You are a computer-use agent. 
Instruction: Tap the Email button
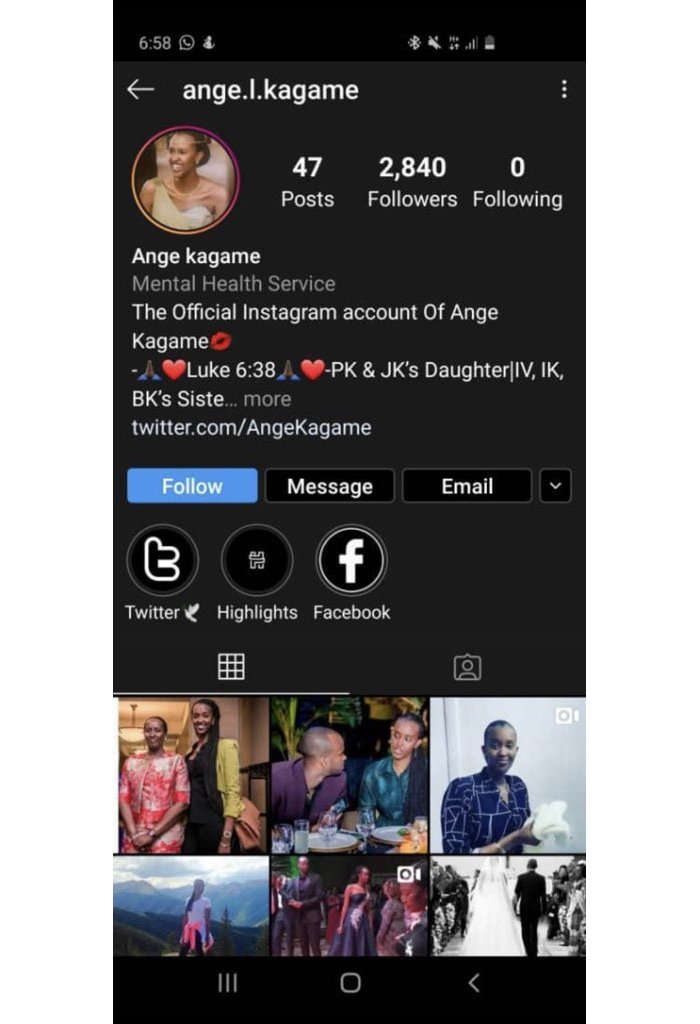(x=467, y=486)
